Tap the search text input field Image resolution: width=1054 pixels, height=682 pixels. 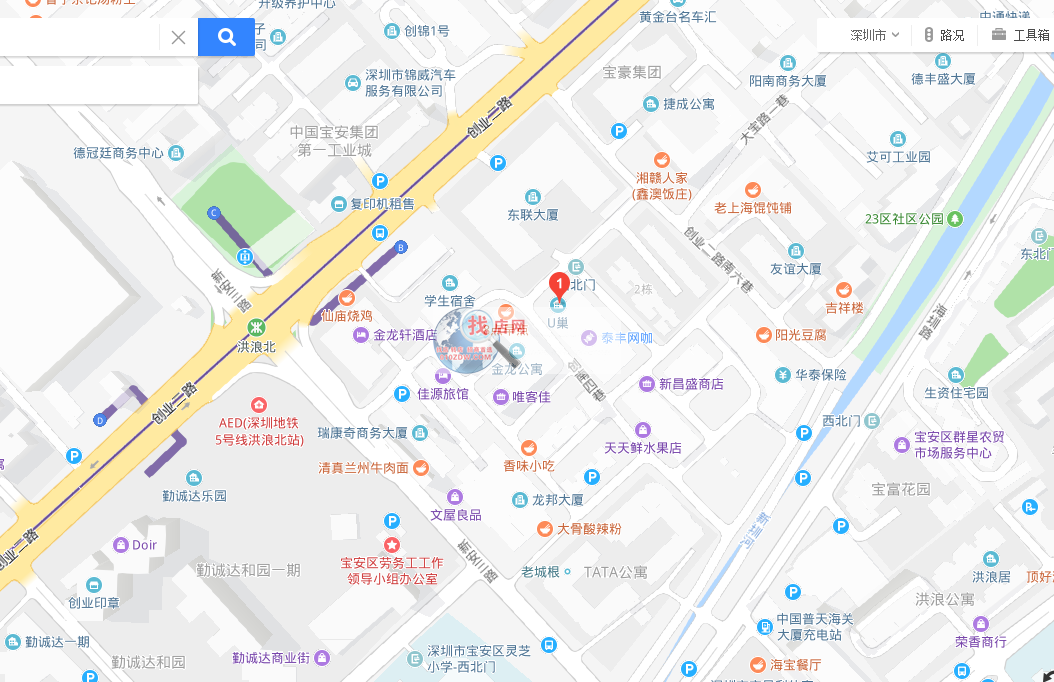[80, 38]
